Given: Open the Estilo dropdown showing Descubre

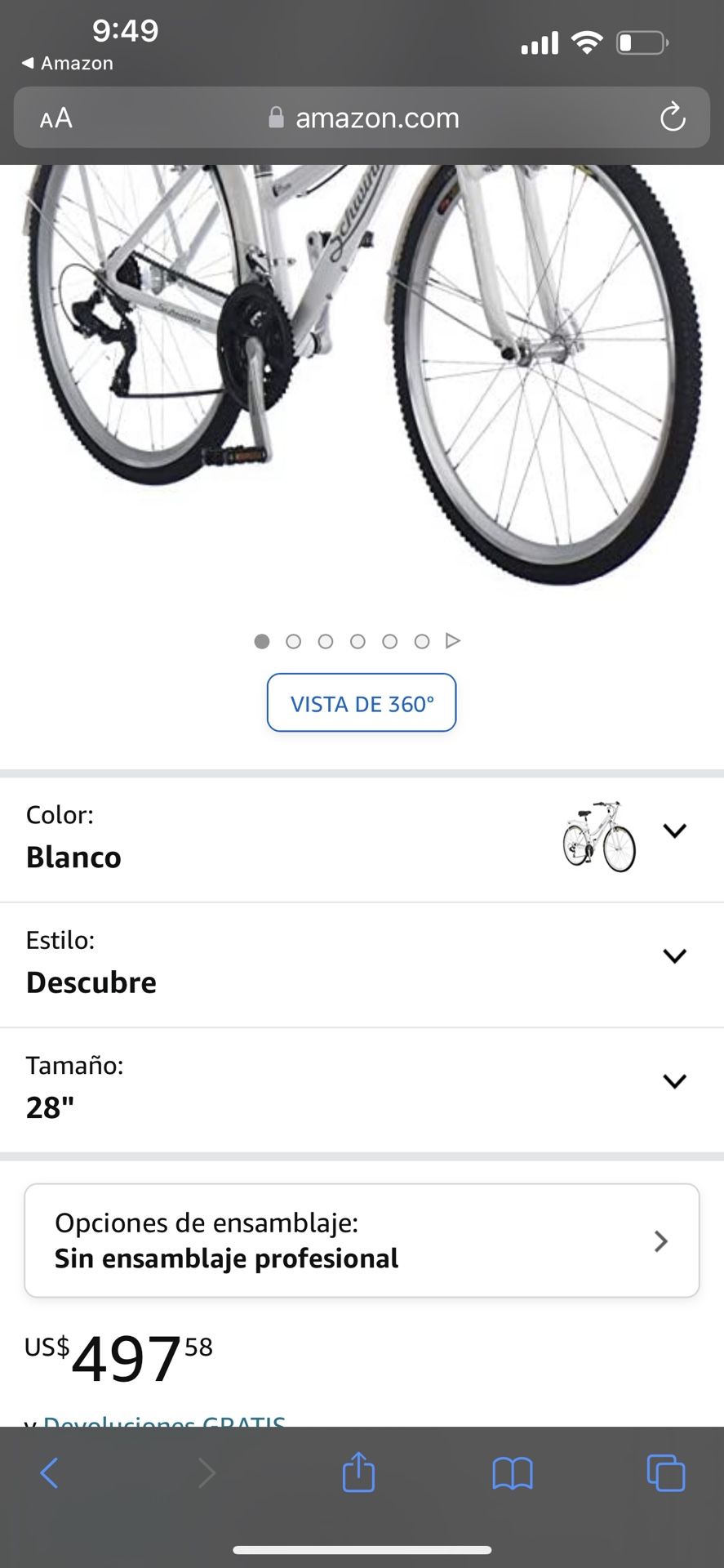Looking at the screenshot, I should [674, 956].
